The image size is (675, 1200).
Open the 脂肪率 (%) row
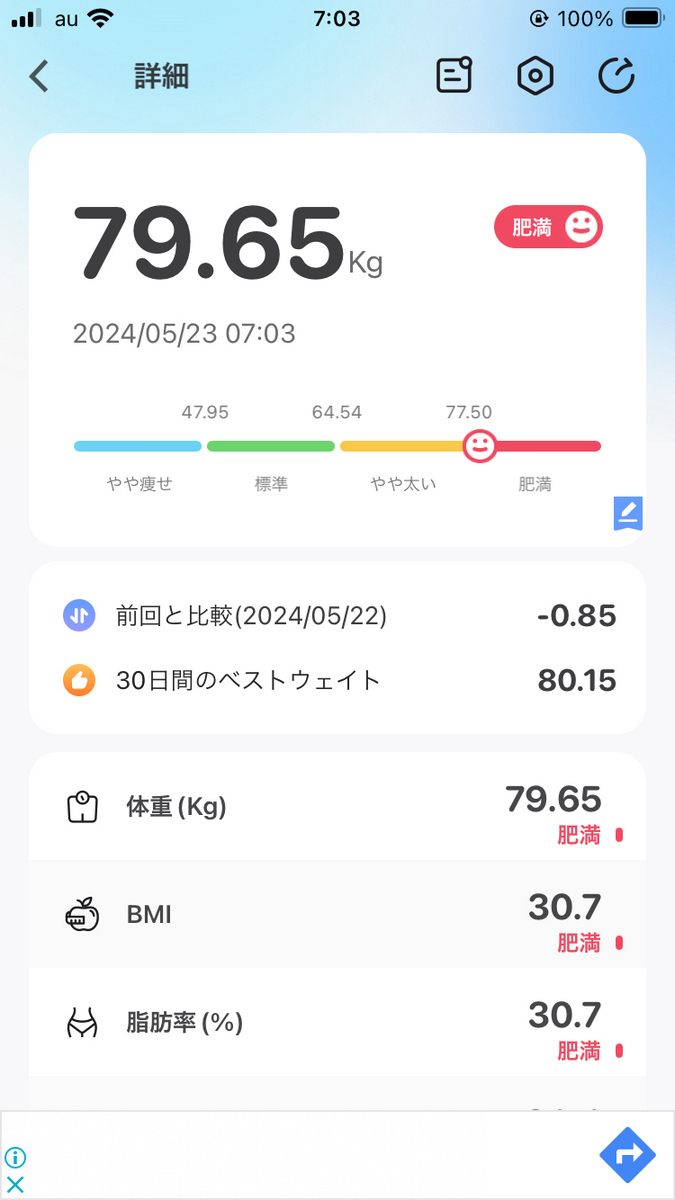(x=337, y=1022)
